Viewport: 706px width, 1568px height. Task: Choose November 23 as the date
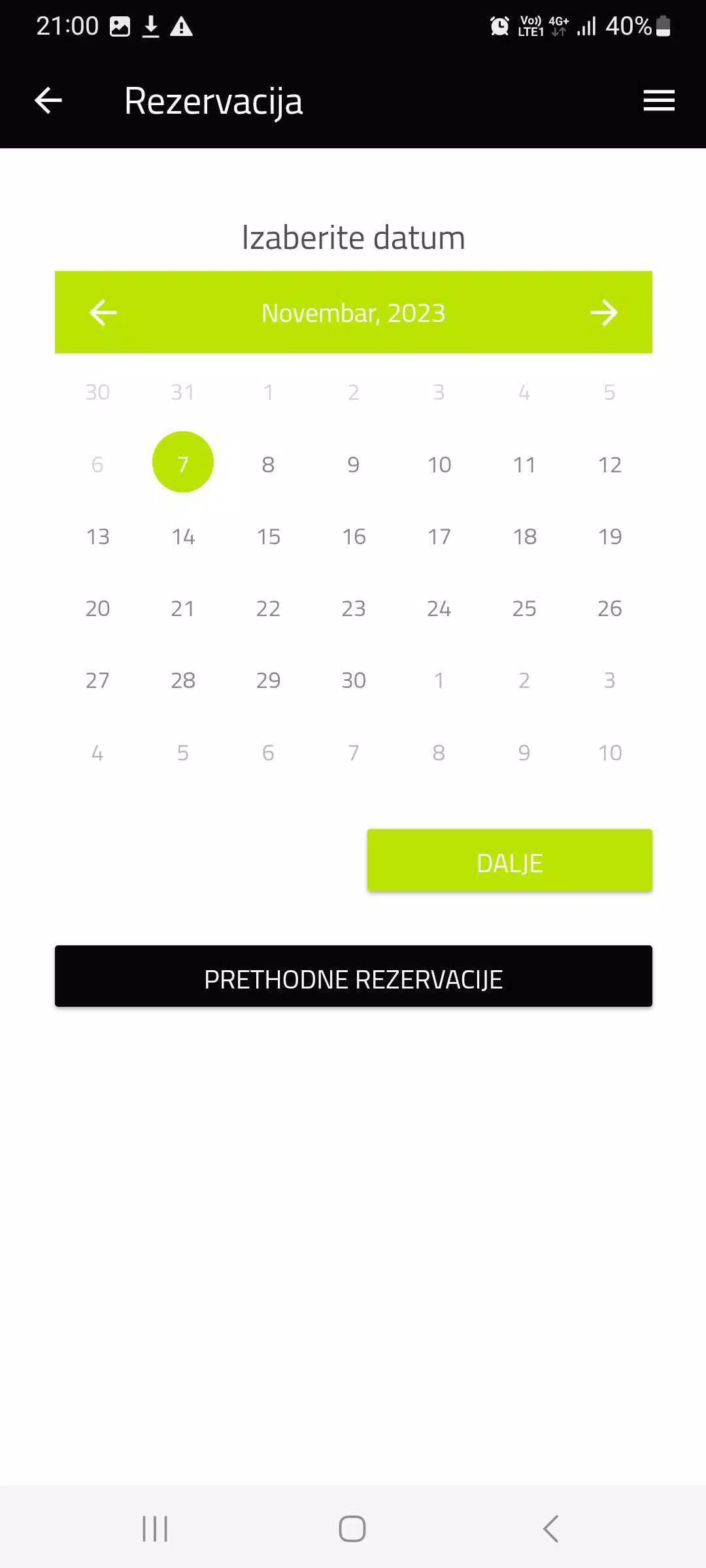pos(354,608)
